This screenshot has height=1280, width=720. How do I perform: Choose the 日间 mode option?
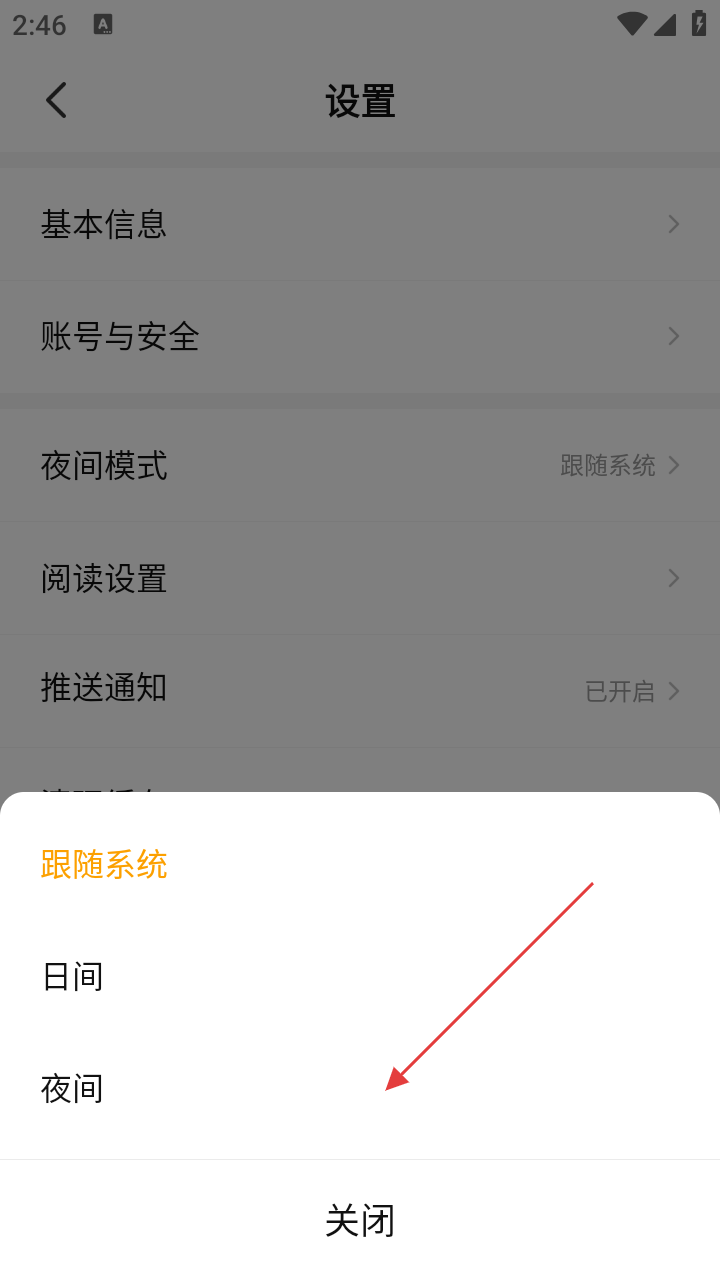pos(72,976)
